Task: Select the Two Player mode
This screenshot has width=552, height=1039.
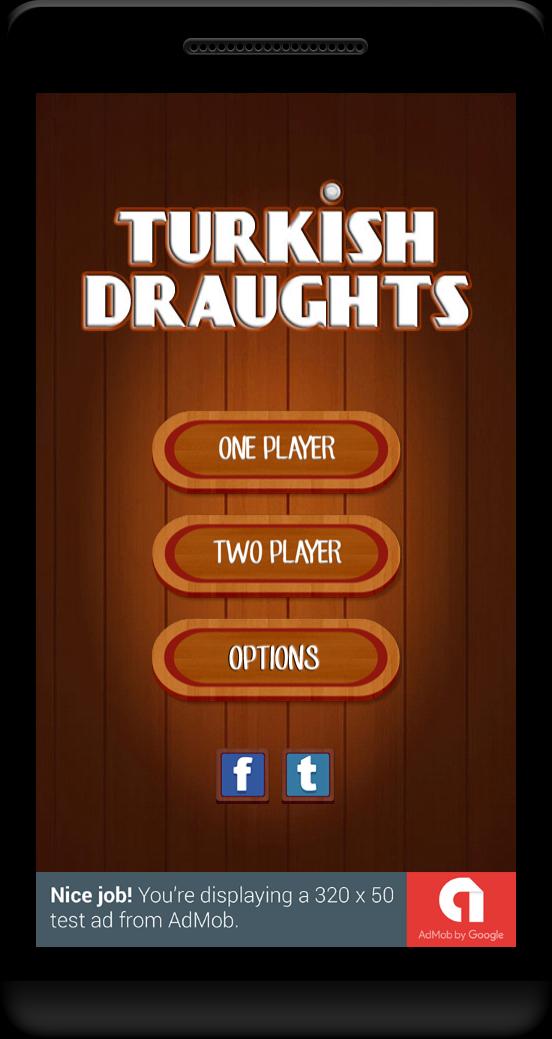Action: pyautogui.click(x=276, y=554)
